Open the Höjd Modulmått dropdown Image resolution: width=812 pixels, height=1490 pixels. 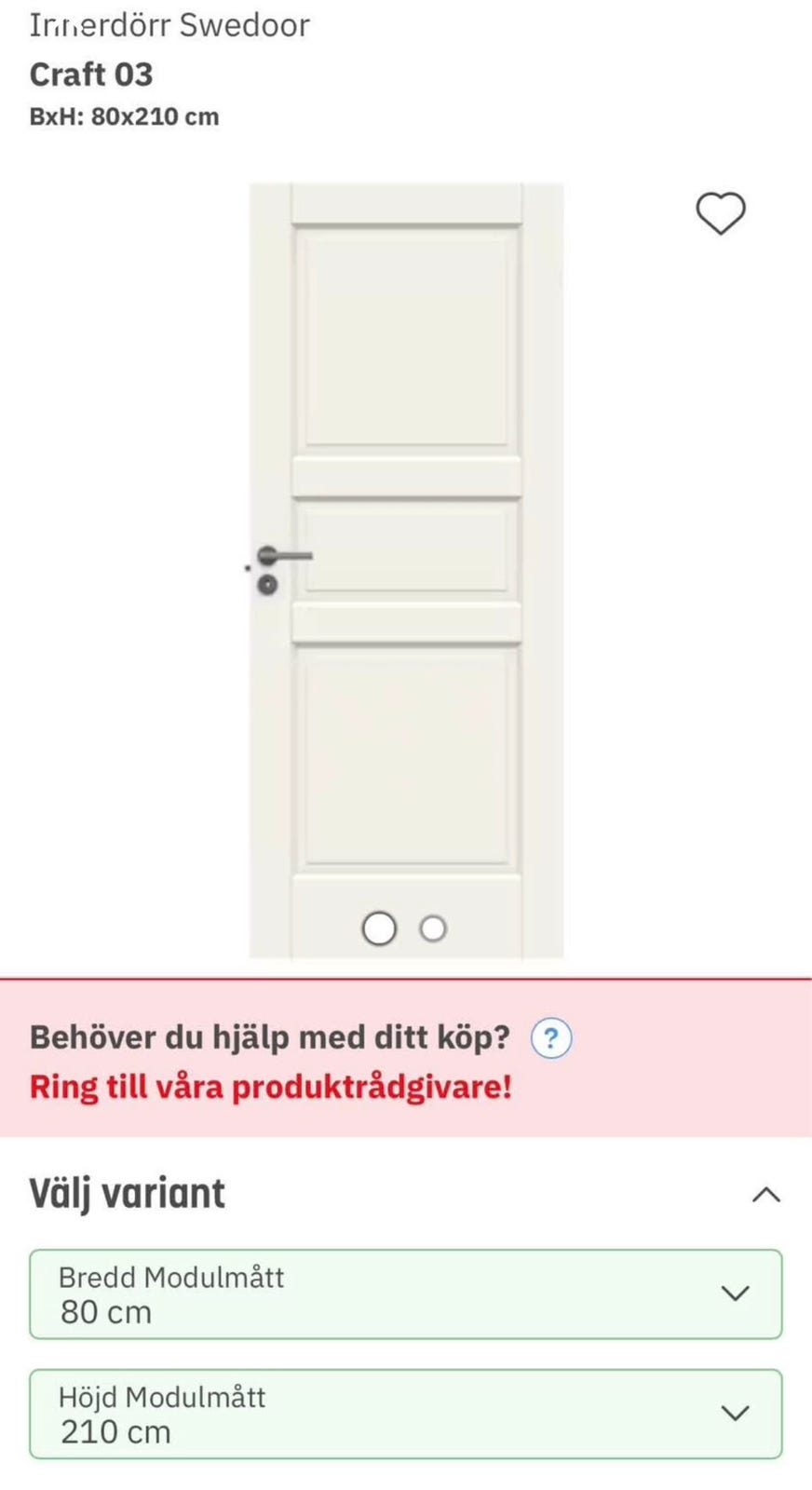coord(406,1412)
